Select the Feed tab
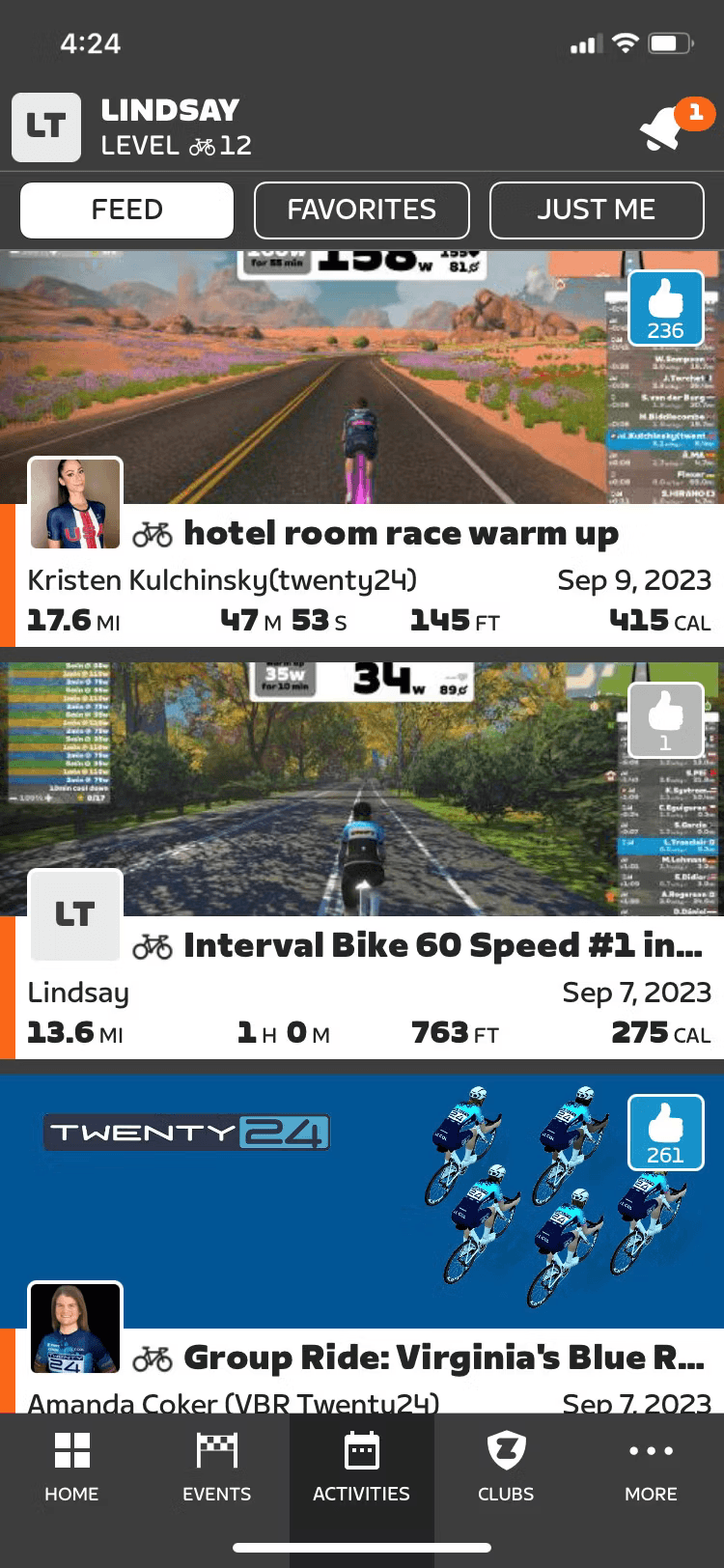The height and width of the screenshot is (1568, 724). click(x=127, y=210)
